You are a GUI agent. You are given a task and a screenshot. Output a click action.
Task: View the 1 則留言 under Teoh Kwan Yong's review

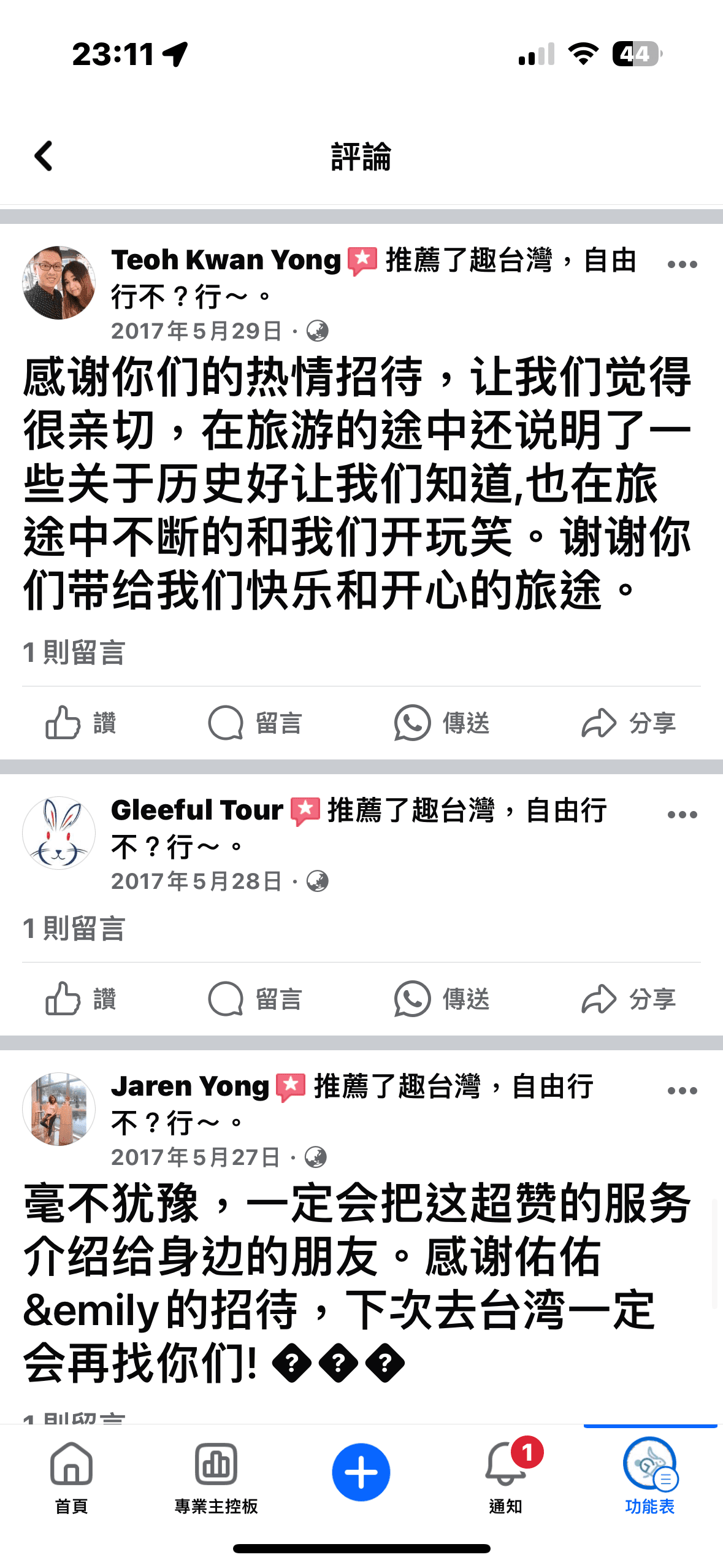coord(74,652)
